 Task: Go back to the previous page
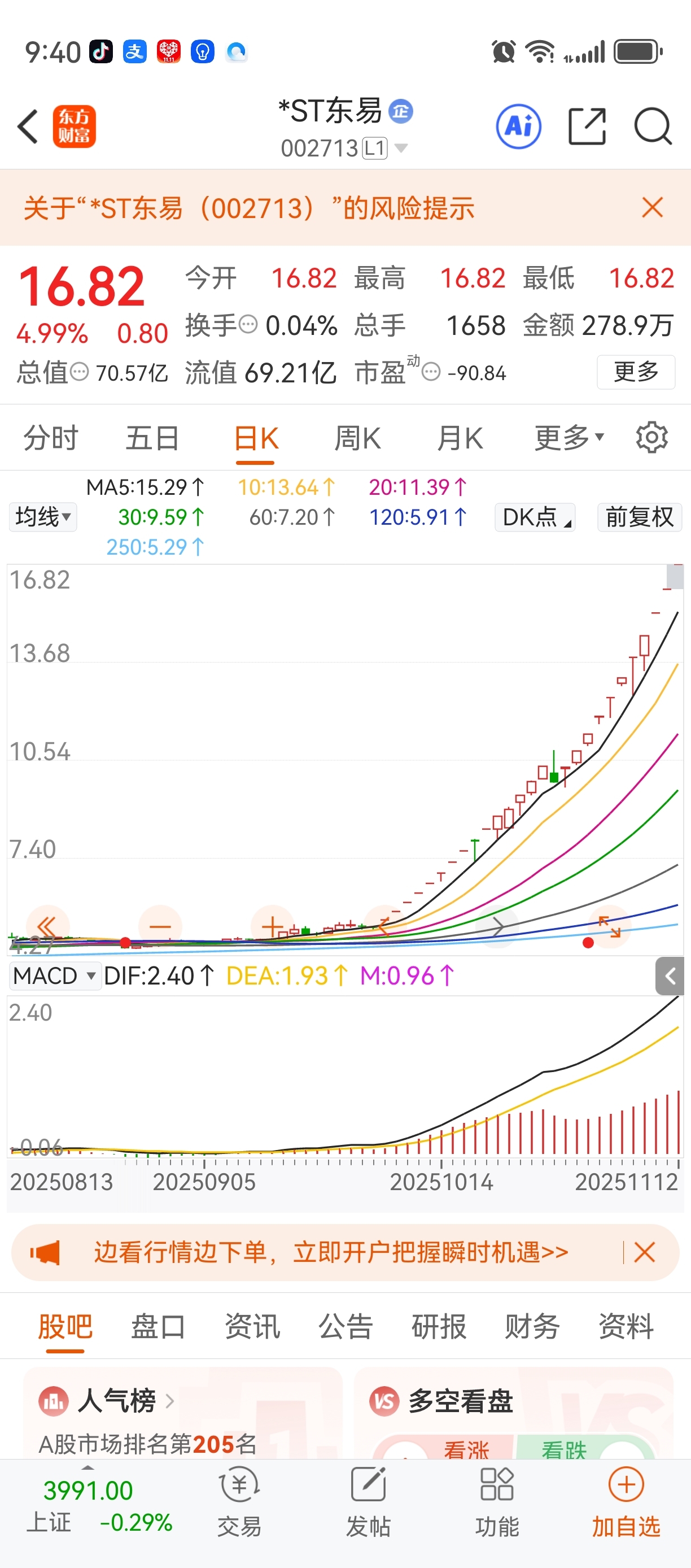click(28, 127)
